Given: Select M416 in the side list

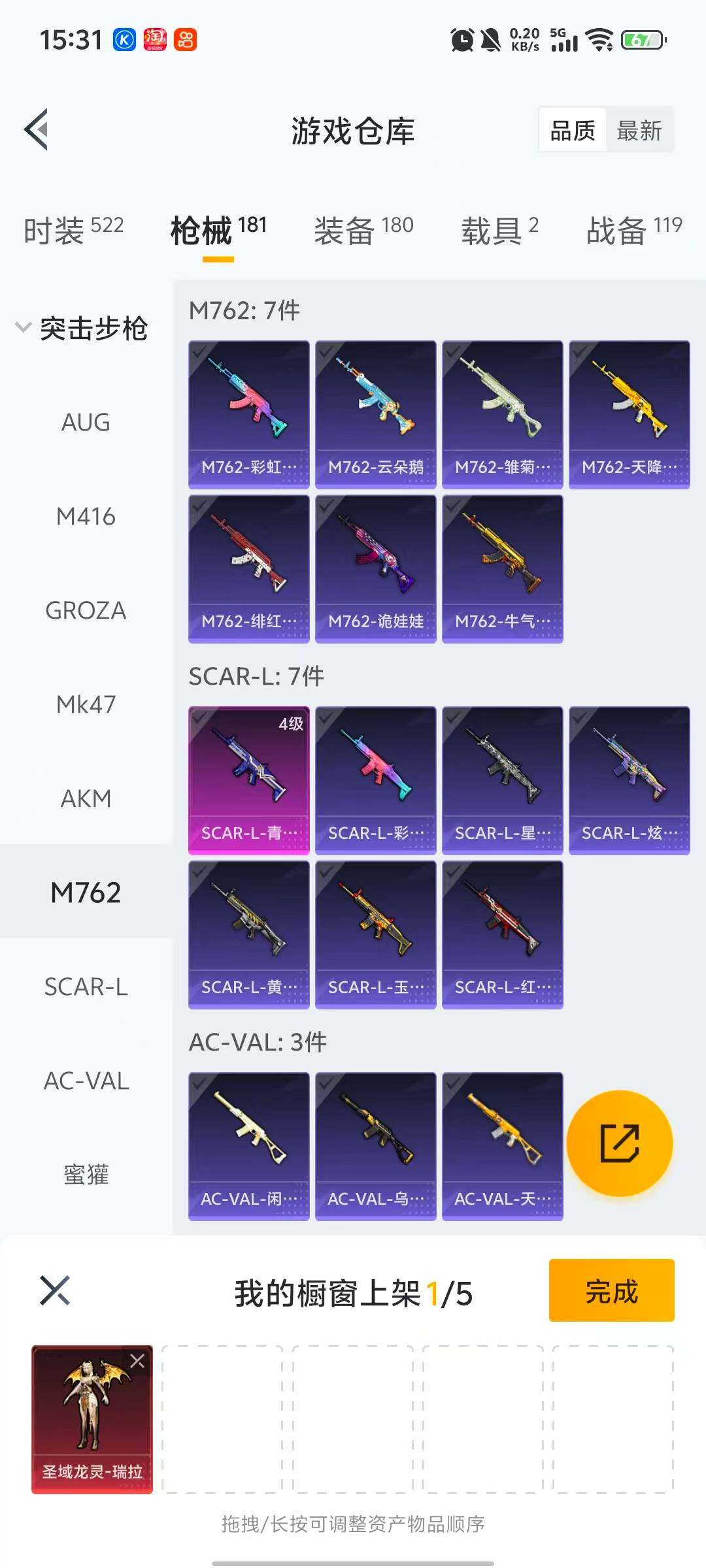Looking at the screenshot, I should click(x=86, y=517).
